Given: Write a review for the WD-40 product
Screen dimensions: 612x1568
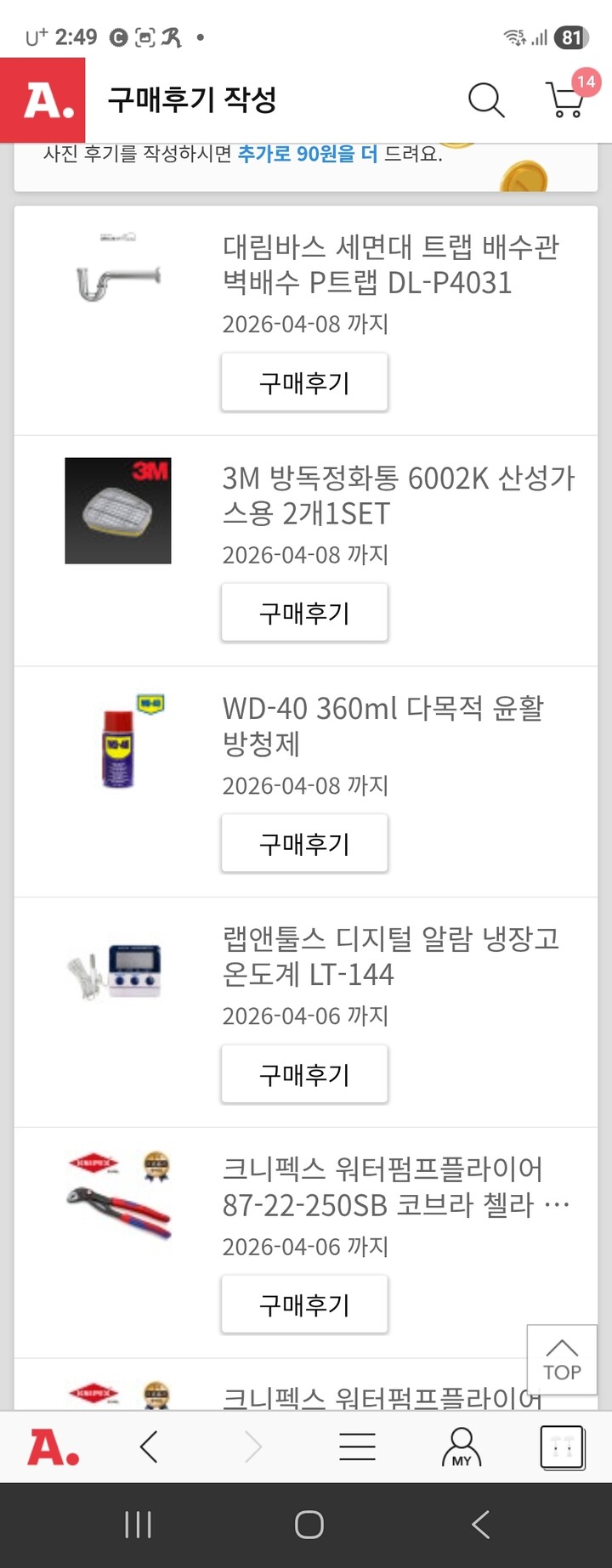Looking at the screenshot, I should pos(304,842).
